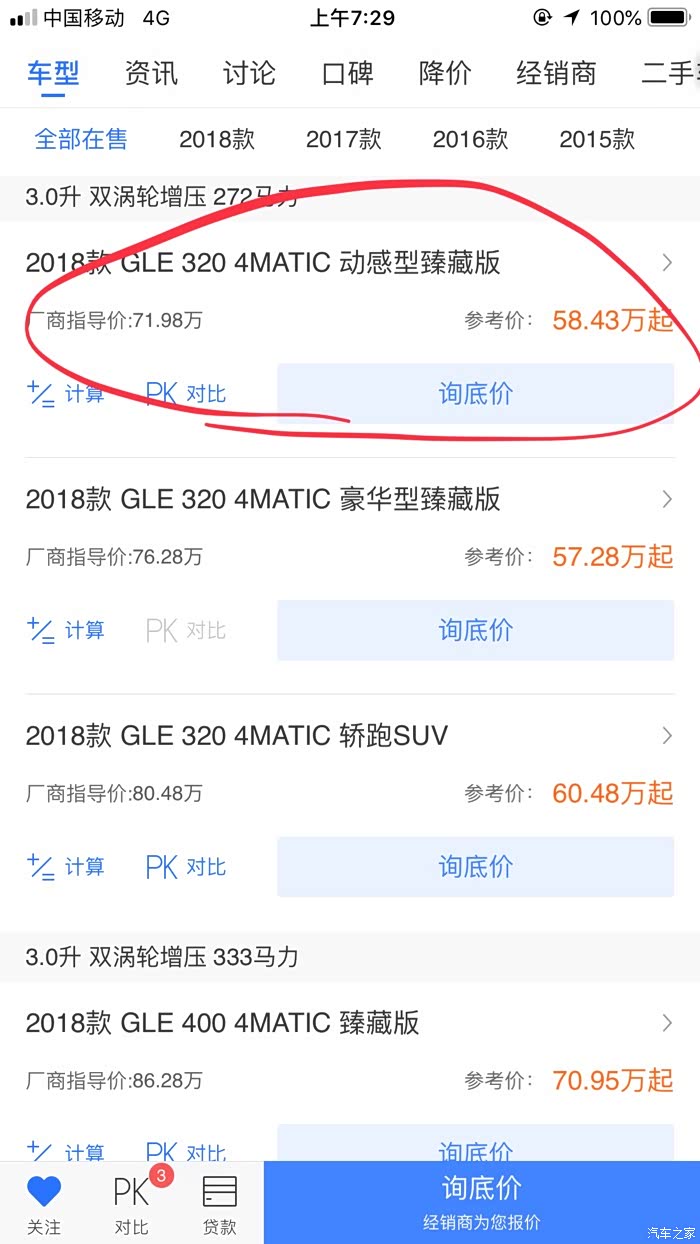This screenshot has width=700, height=1244.
Task: Open the 口碑 tab
Action: [347, 73]
